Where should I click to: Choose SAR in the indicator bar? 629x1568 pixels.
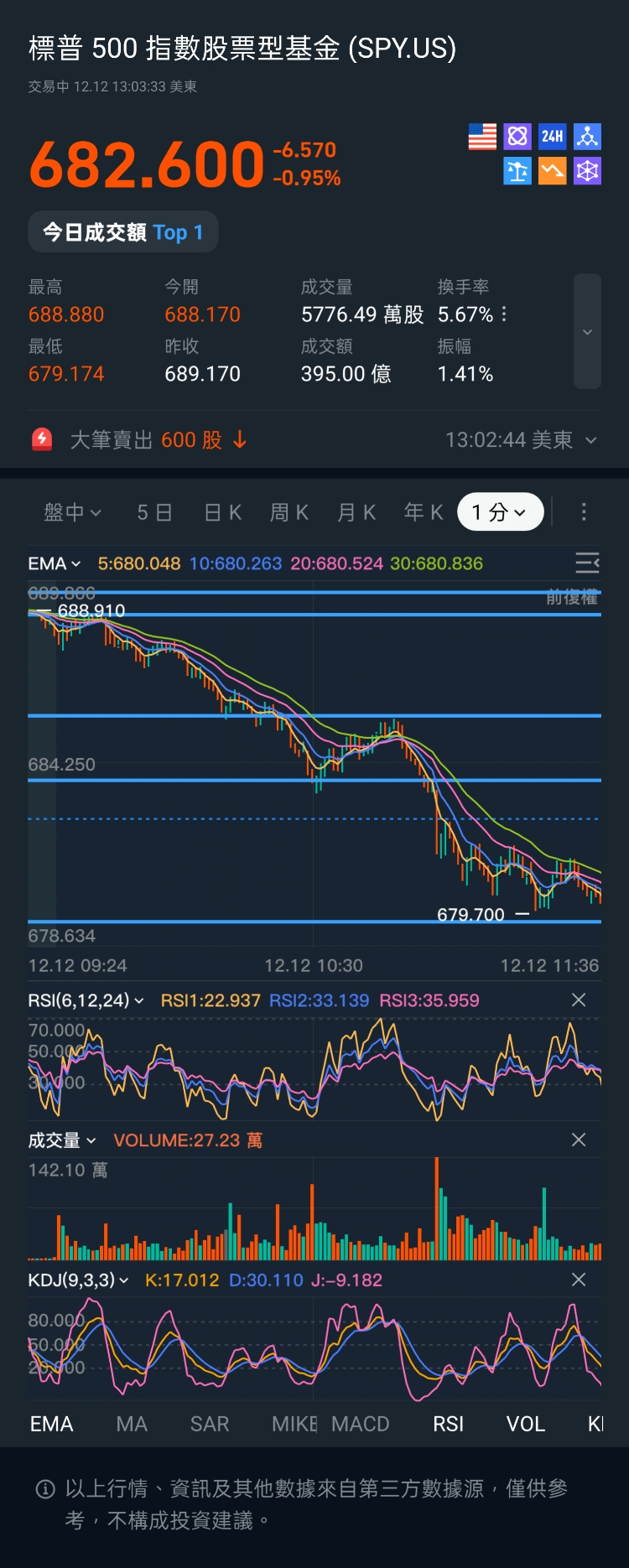click(210, 1424)
